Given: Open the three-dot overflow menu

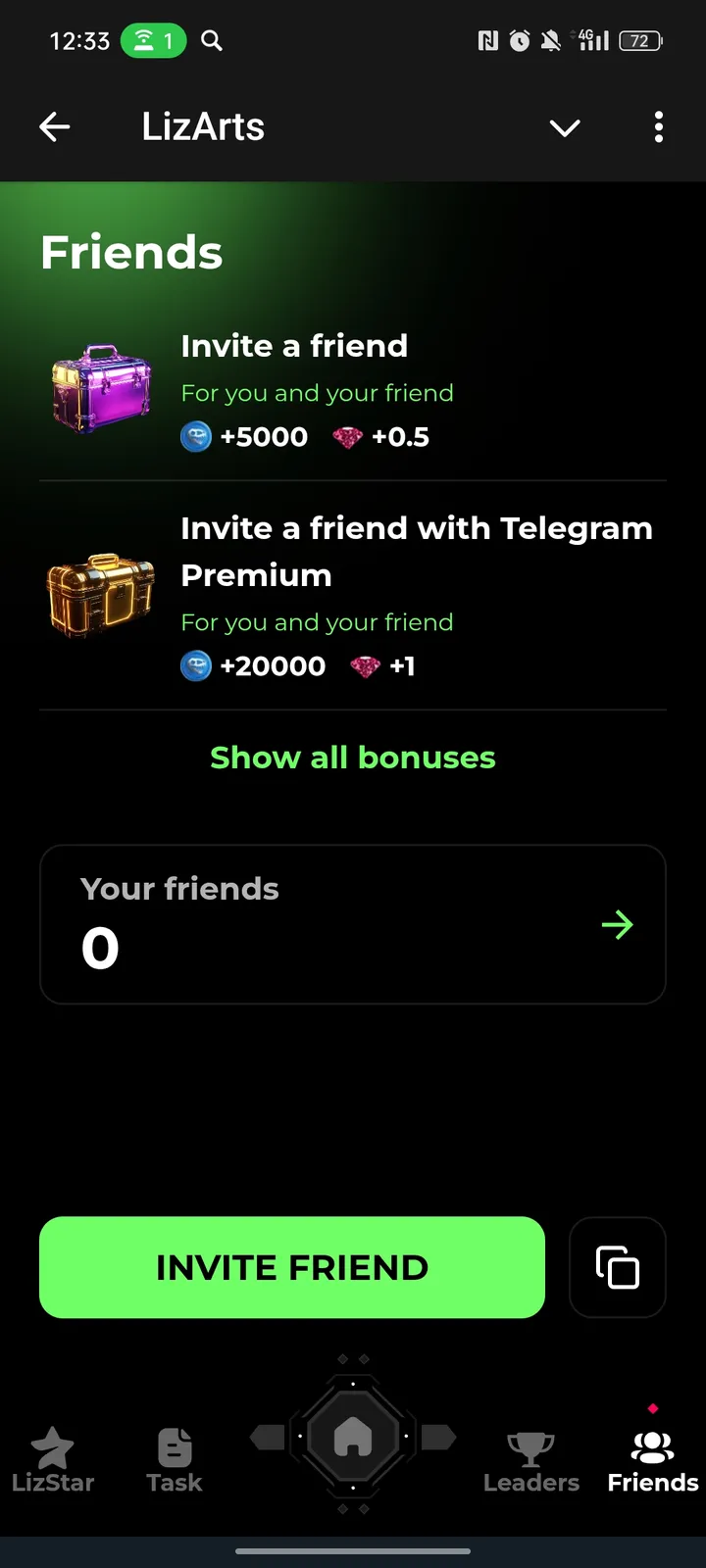Looking at the screenshot, I should tap(658, 126).
